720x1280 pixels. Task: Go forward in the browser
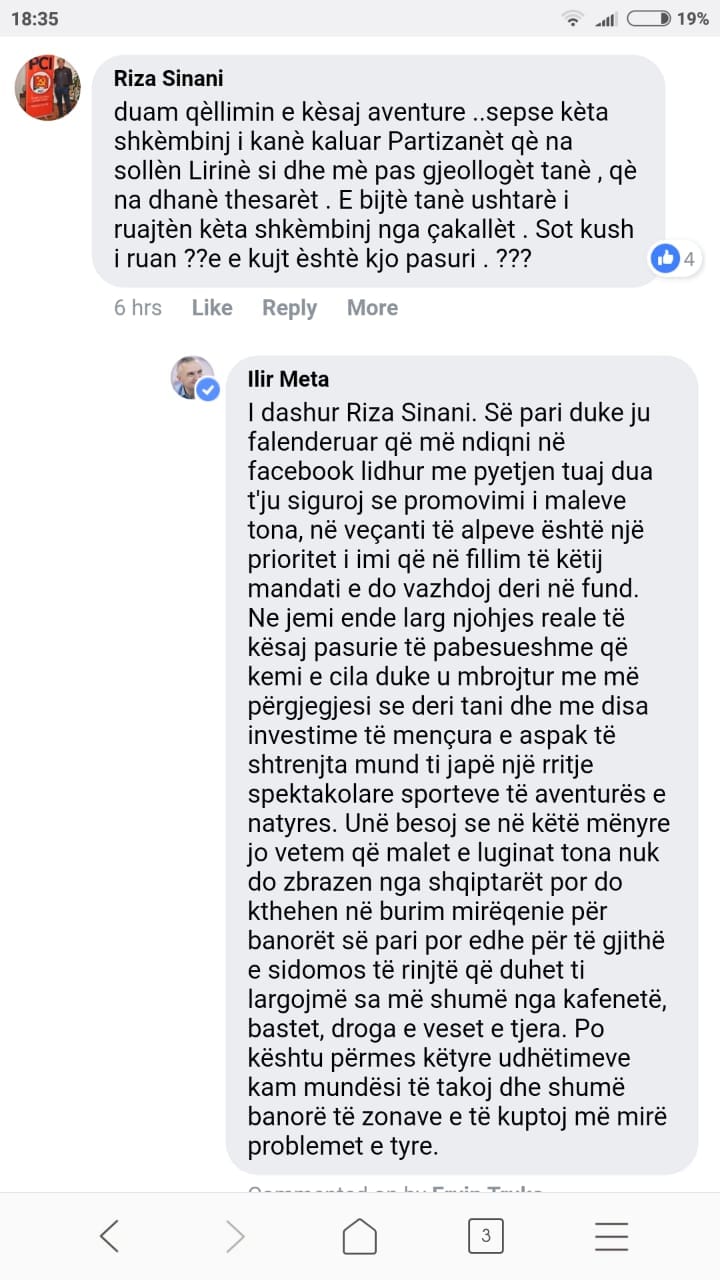click(x=235, y=1236)
